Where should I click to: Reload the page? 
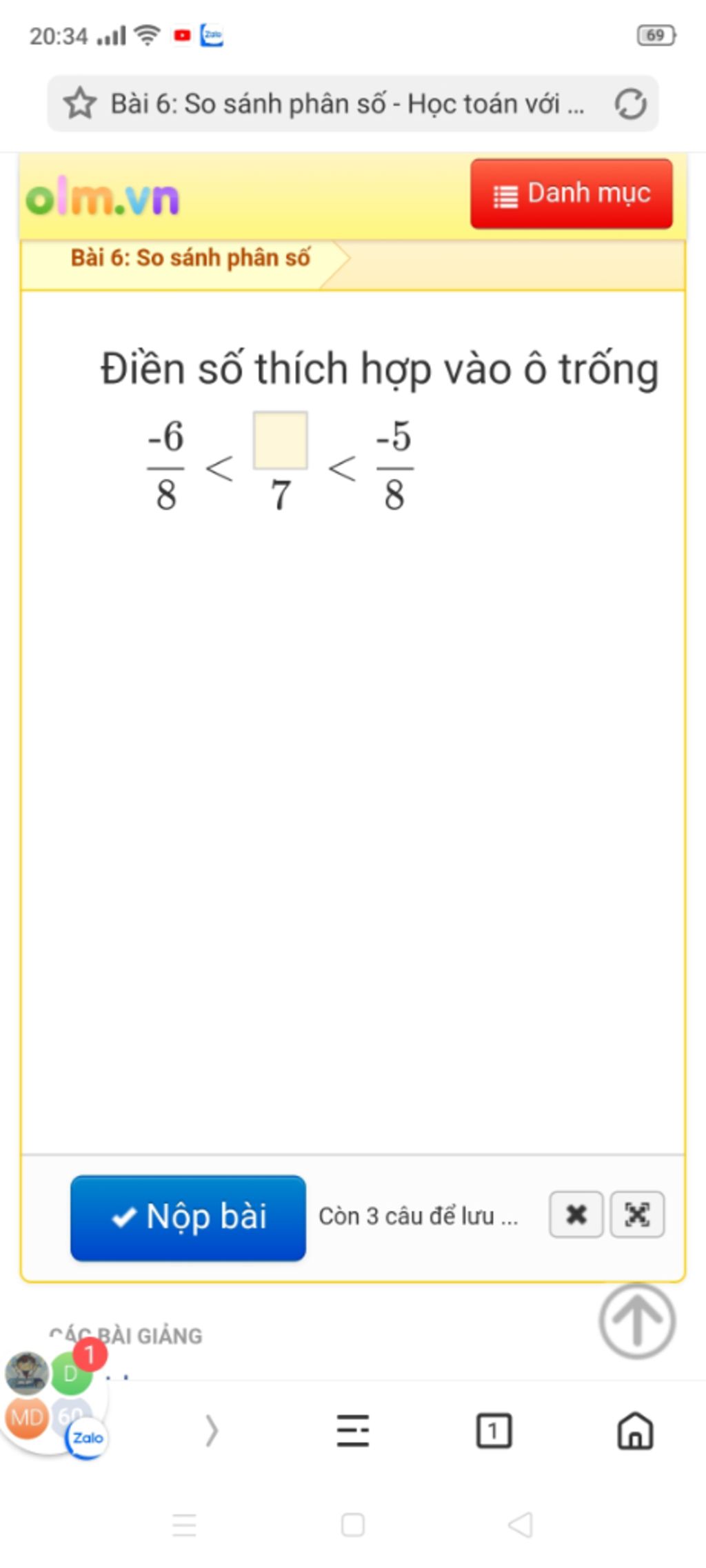tap(630, 104)
